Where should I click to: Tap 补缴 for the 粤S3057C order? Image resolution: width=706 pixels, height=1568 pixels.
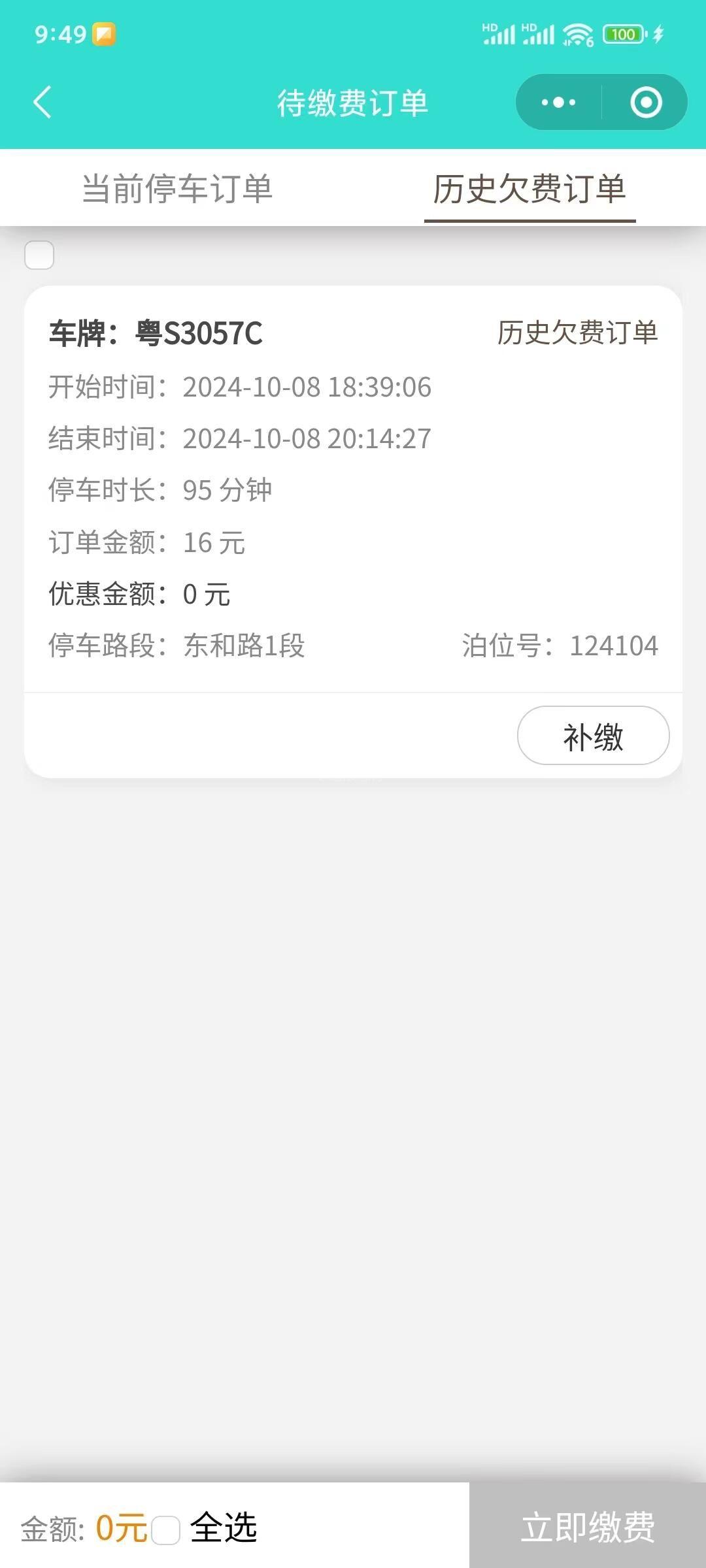pos(593,736)
